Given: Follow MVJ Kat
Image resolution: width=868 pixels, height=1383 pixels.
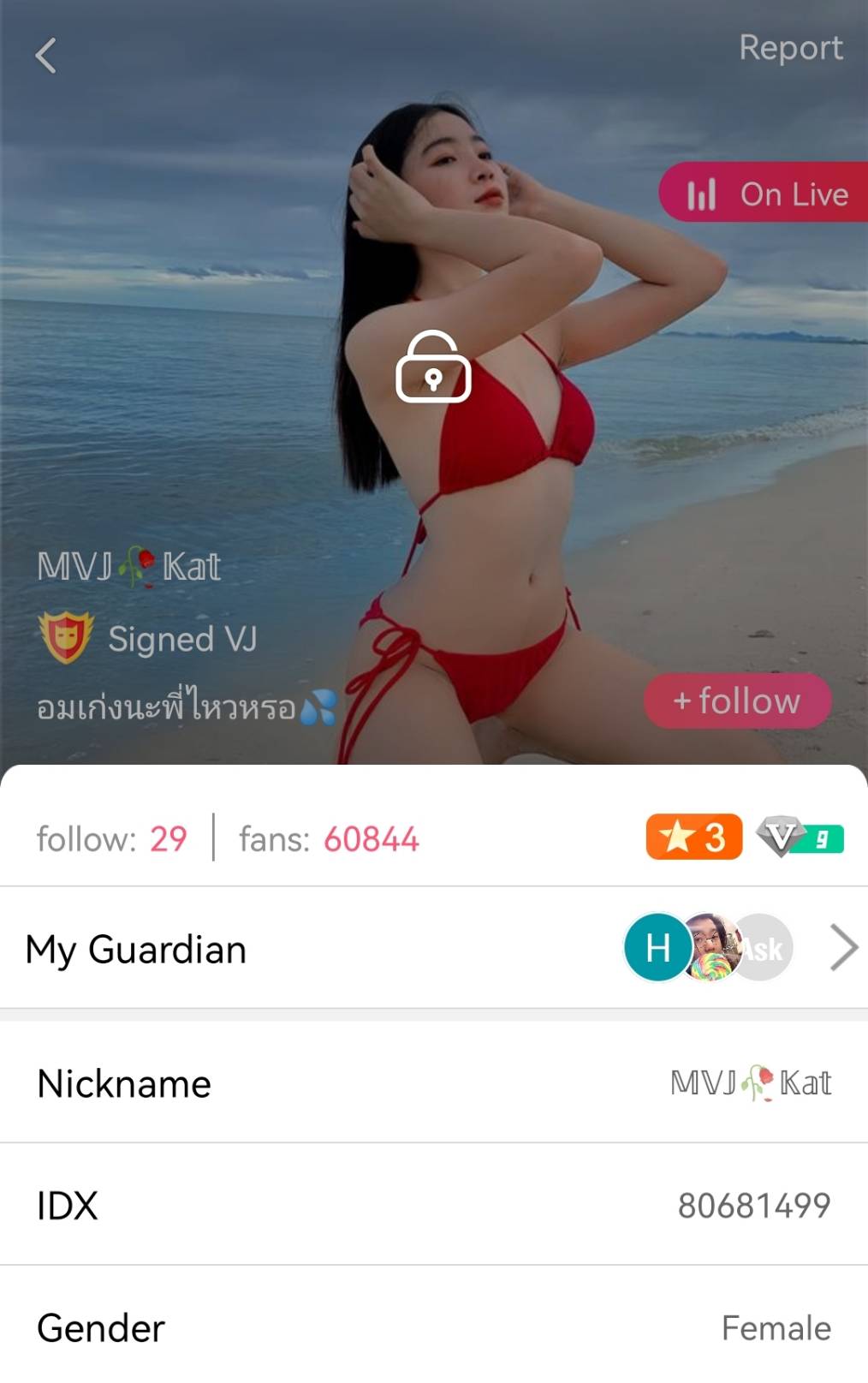Looking at the screenshot, I should pos(737,700).
